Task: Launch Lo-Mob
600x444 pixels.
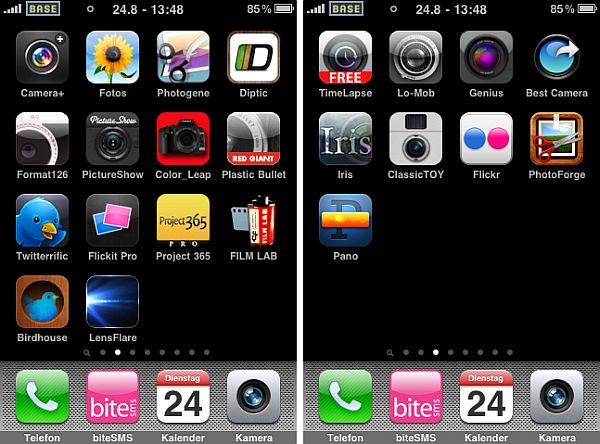Action: 415,57
